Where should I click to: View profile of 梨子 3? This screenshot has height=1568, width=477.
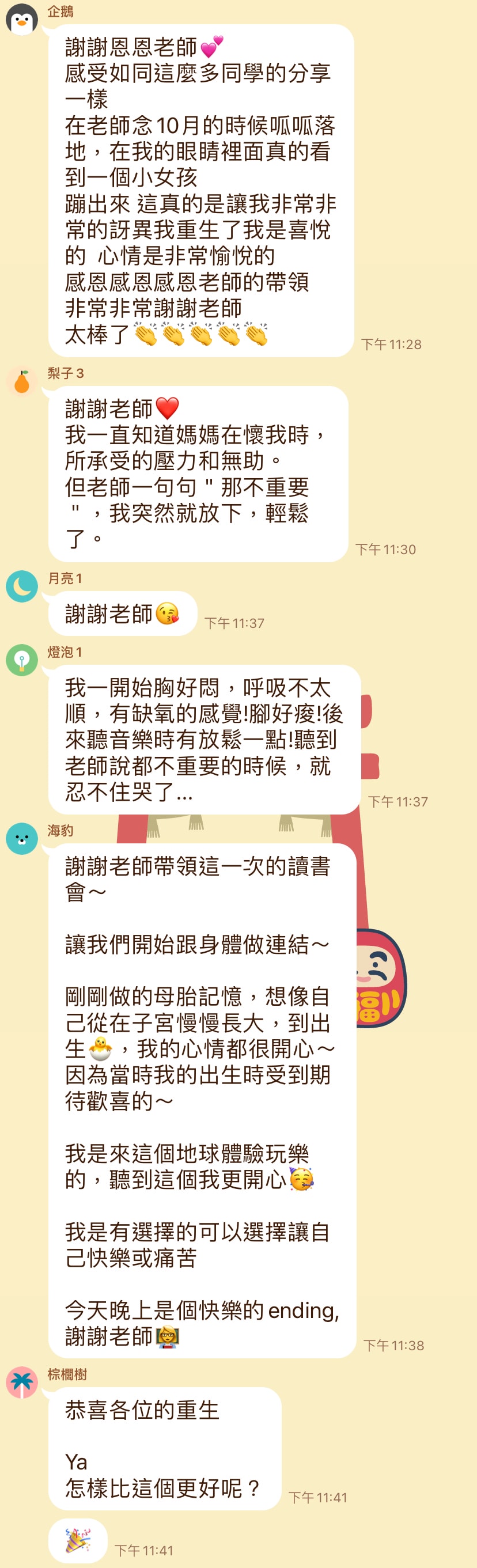22,382
